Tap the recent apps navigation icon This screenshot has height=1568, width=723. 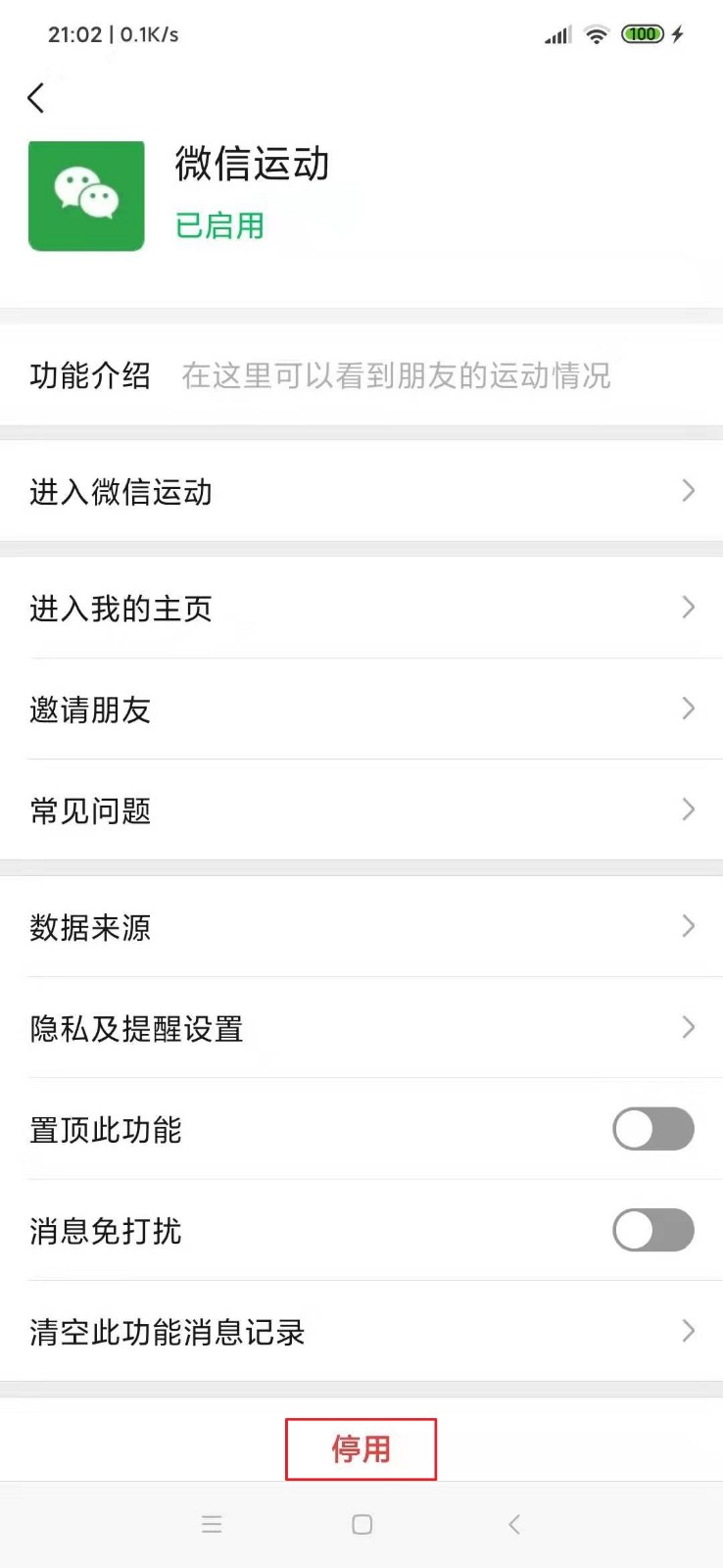pos(212,1524)
